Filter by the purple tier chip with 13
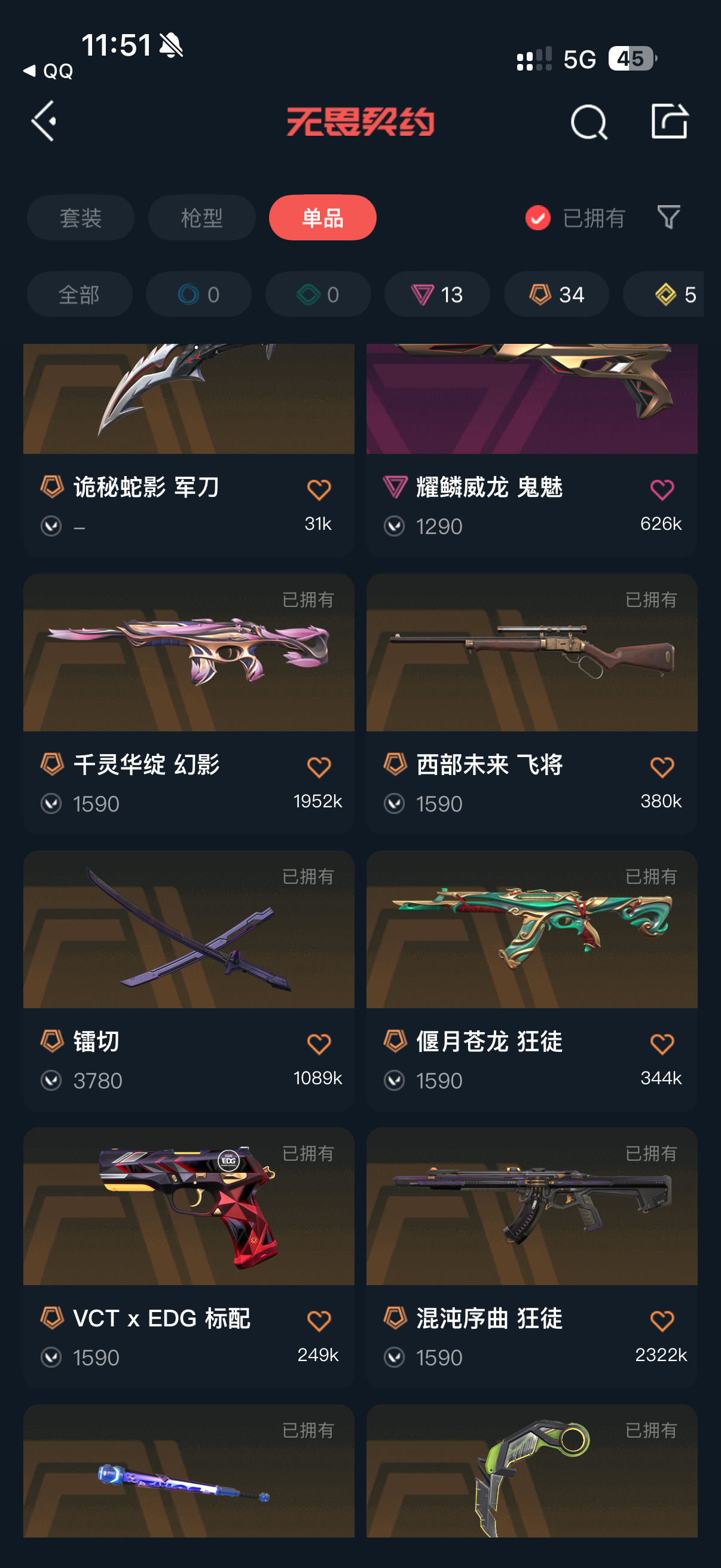The width and height of the screenshot is (721, 1568). 437,295
